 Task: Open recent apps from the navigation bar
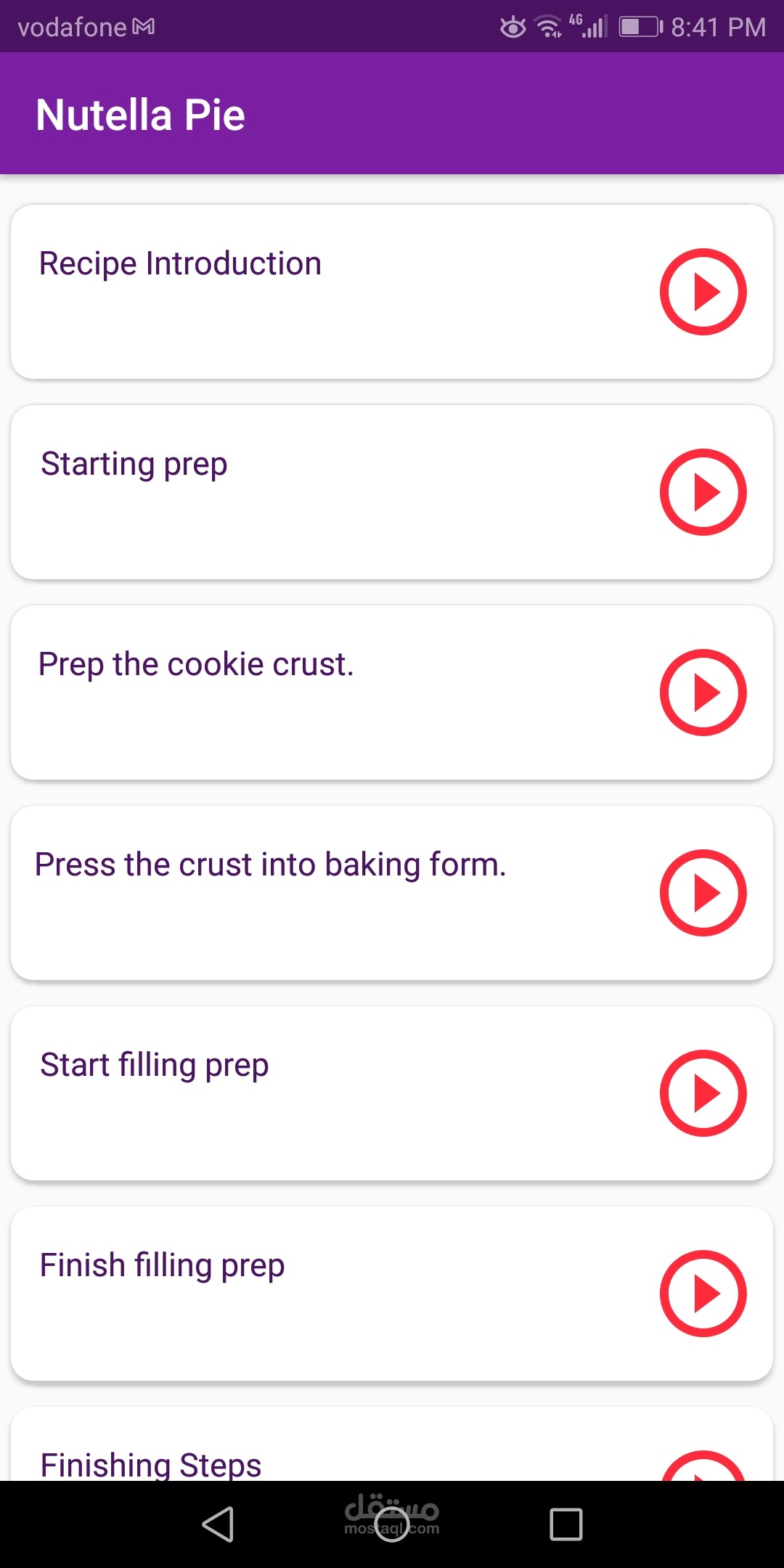click(565, 1524)
